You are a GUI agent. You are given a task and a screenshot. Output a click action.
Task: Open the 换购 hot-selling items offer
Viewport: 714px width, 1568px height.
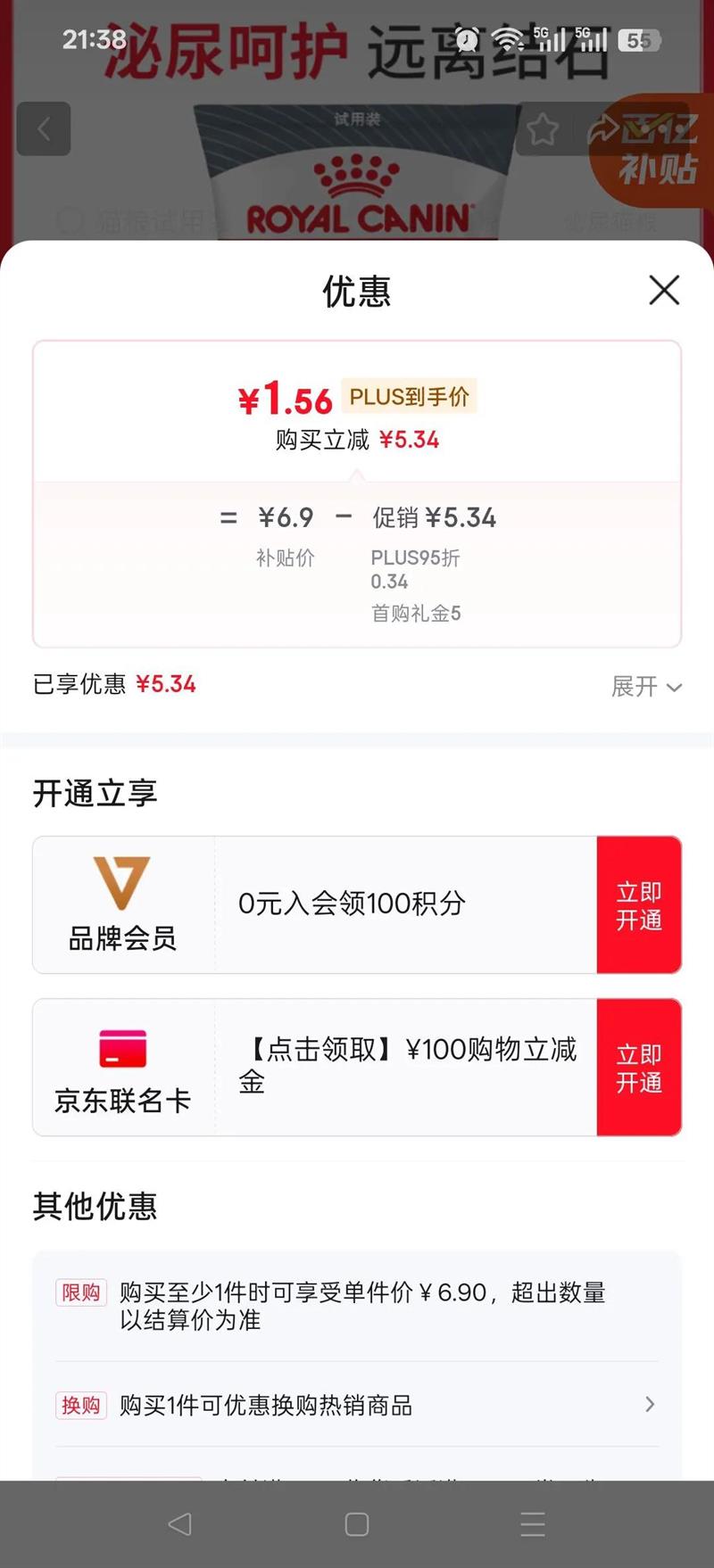357,1405
